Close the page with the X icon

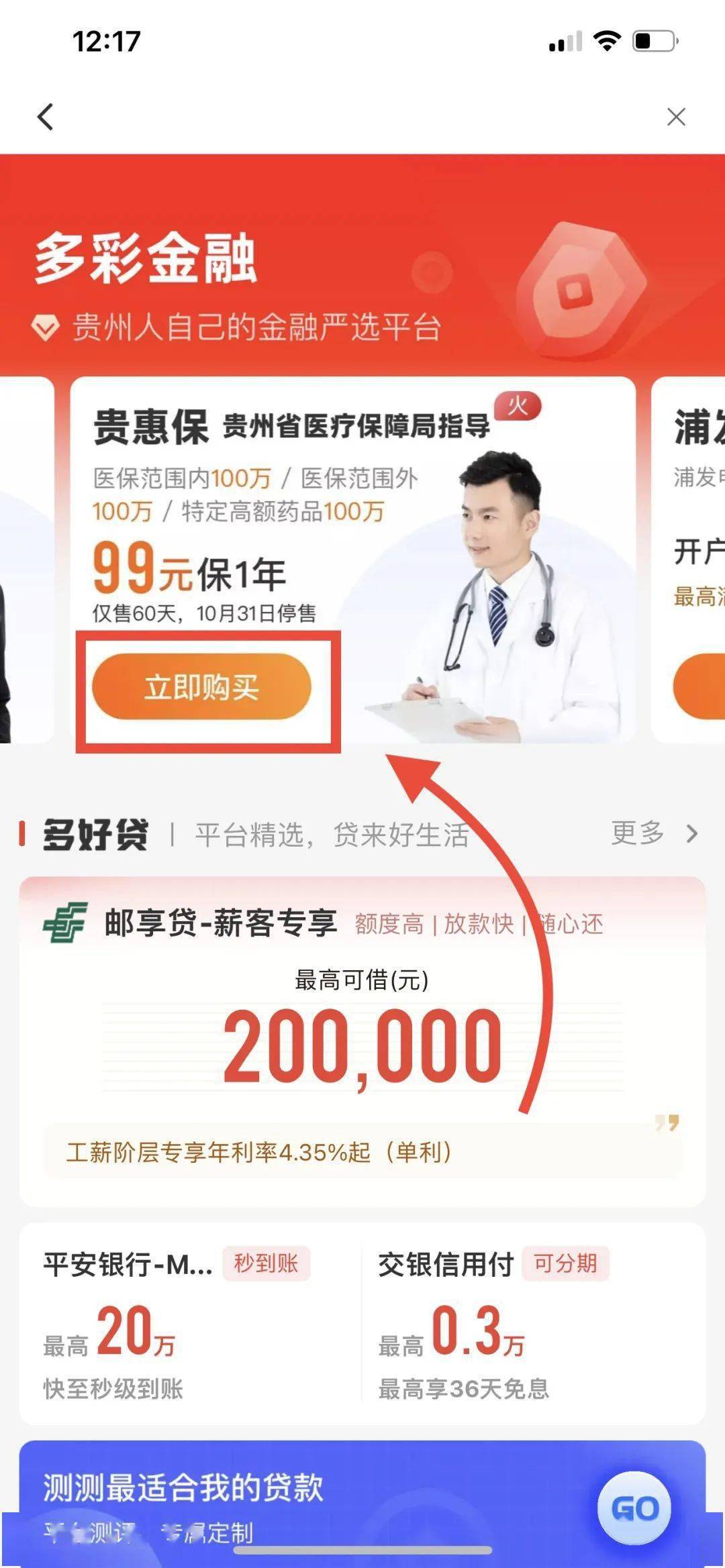pyautogui.click(x=676, y=117)
